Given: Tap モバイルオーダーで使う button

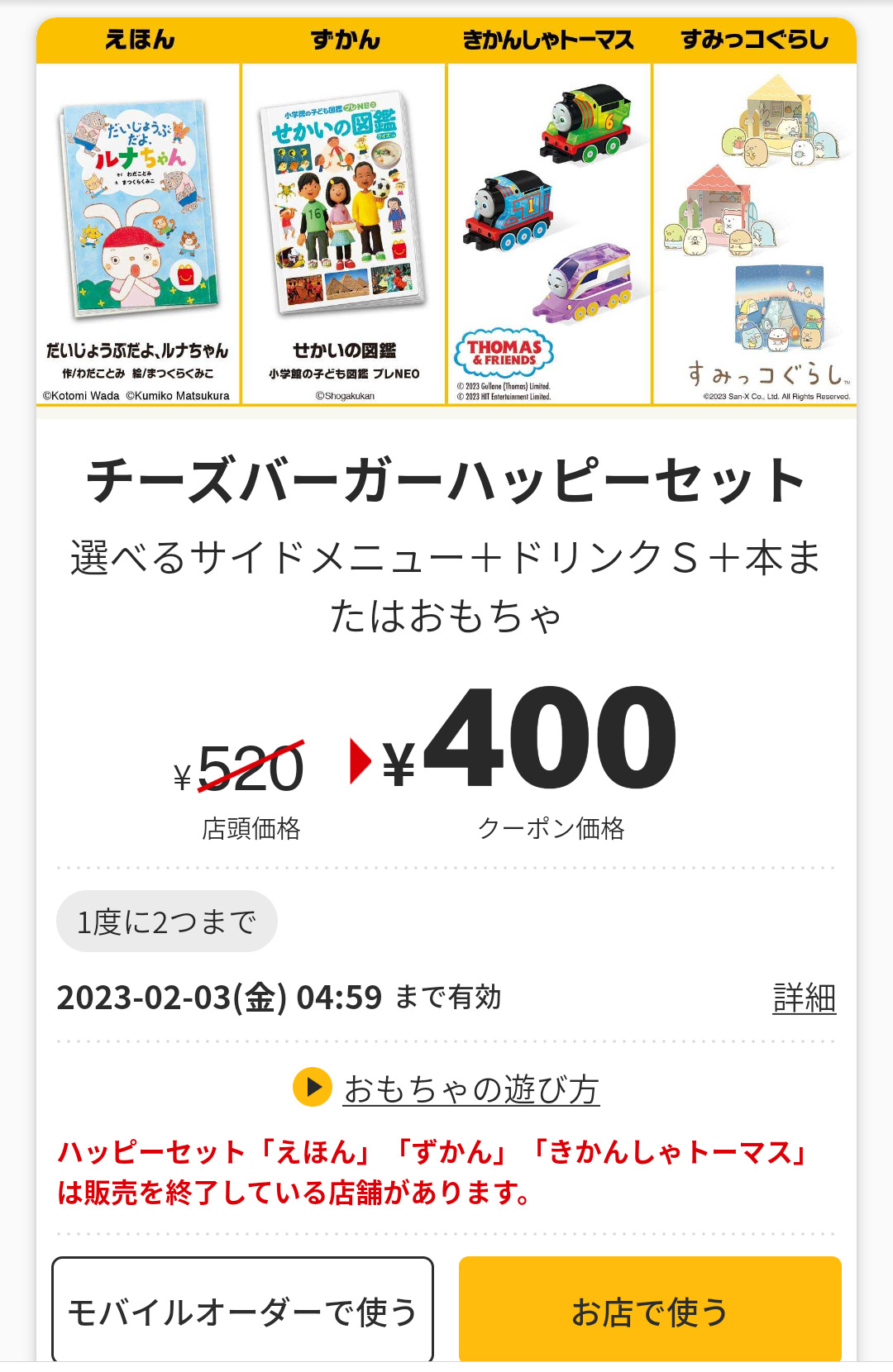Looking at the screenshot, I should (x=242, y=1310).
